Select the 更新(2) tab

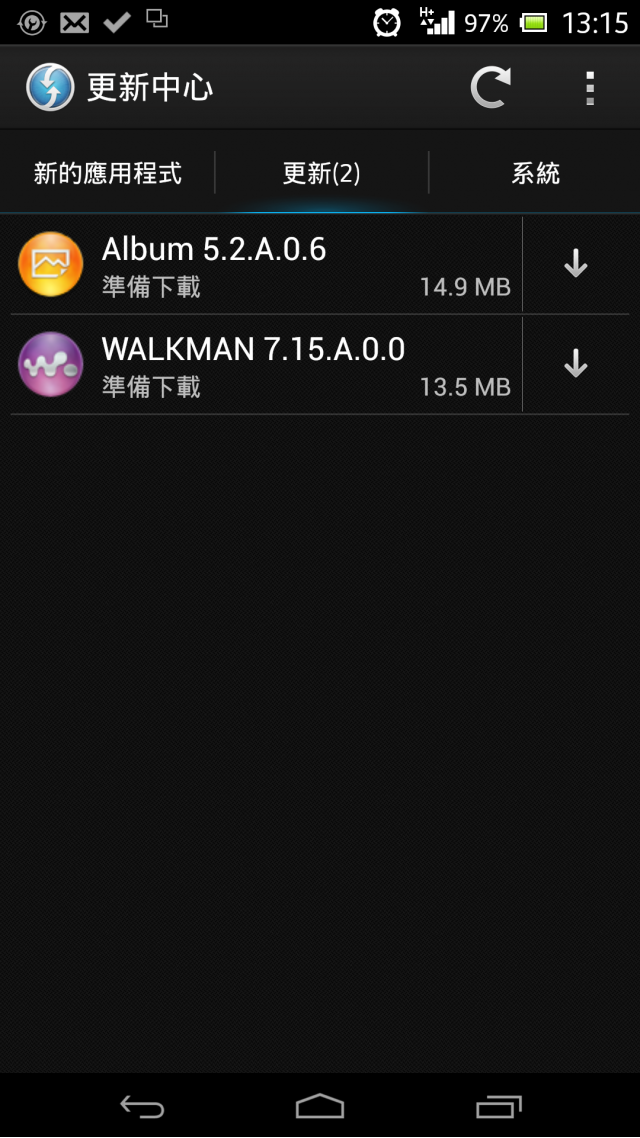tap(321, 173)
